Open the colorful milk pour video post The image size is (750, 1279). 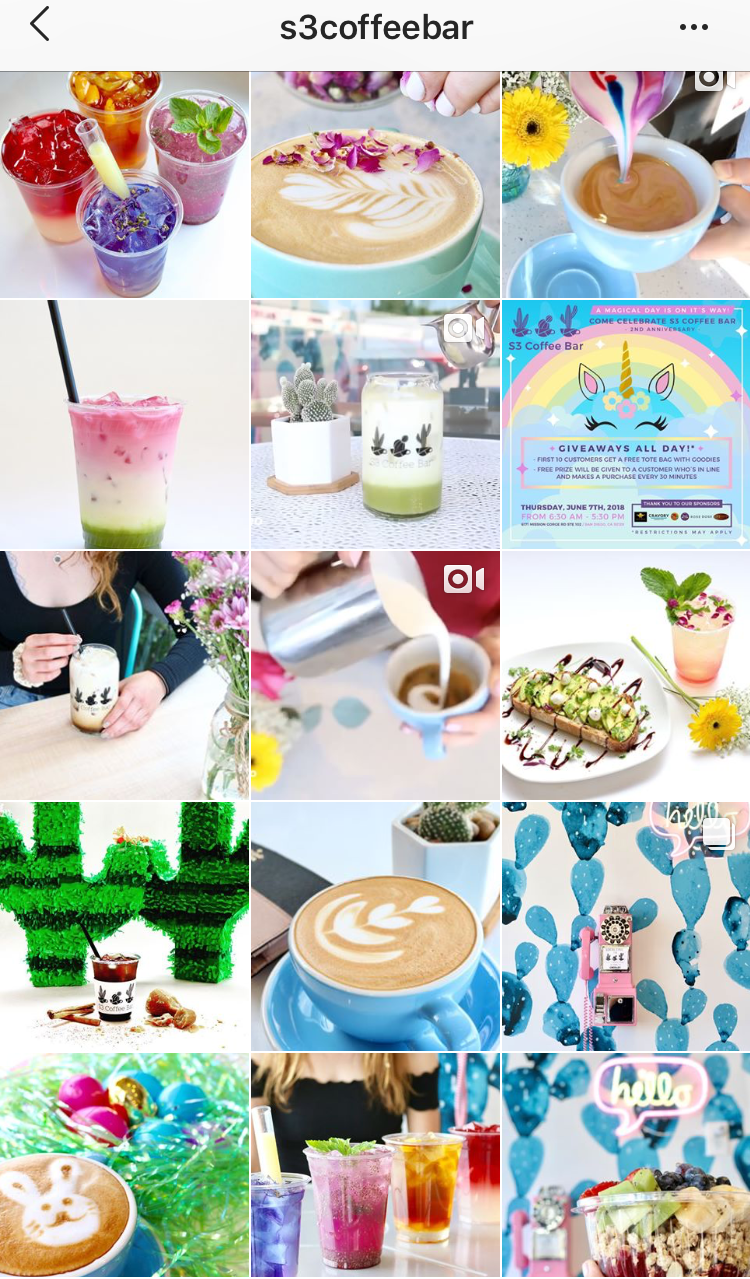coord(626,184)
